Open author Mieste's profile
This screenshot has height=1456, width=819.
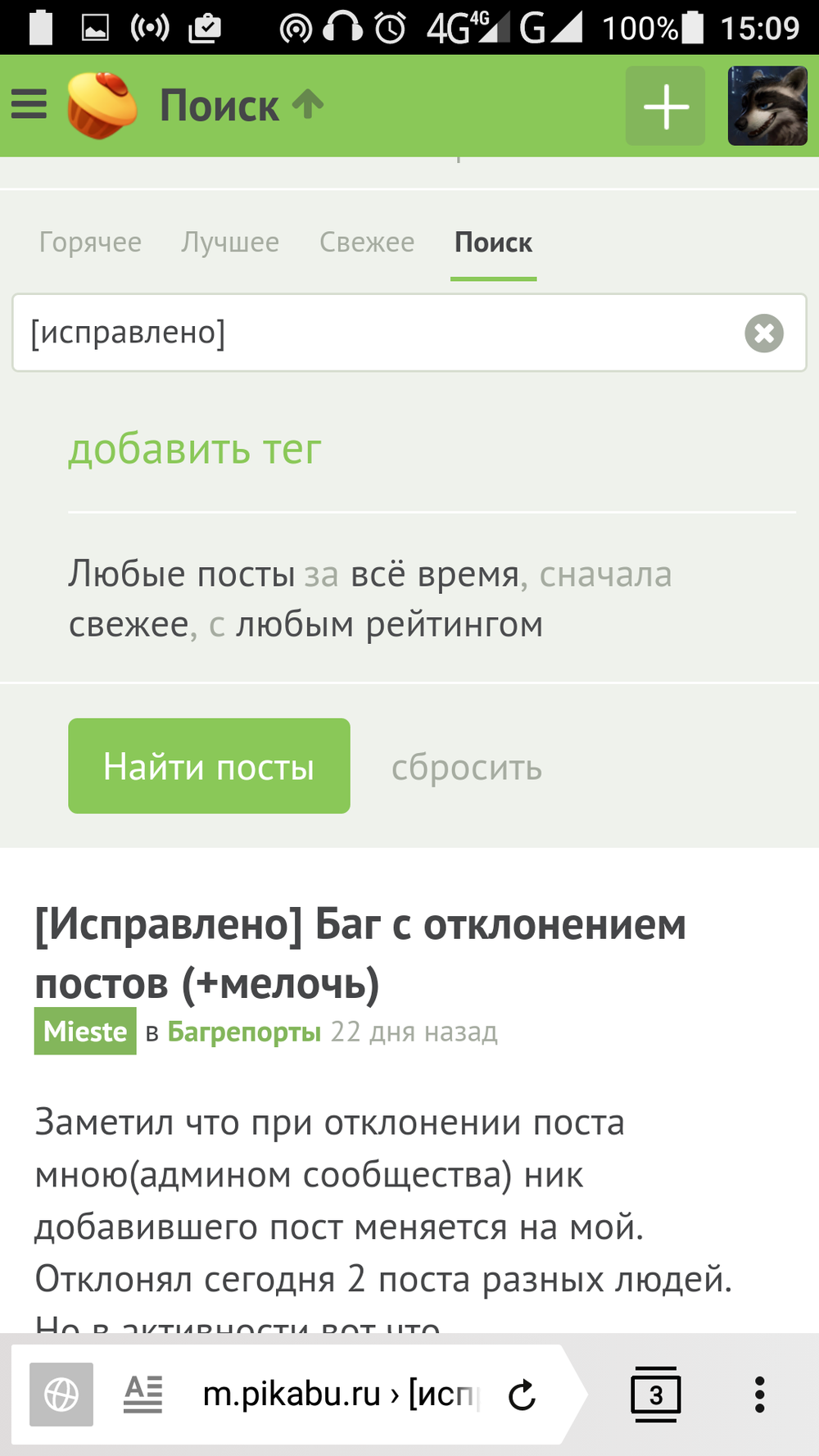tap(85, 1032)
